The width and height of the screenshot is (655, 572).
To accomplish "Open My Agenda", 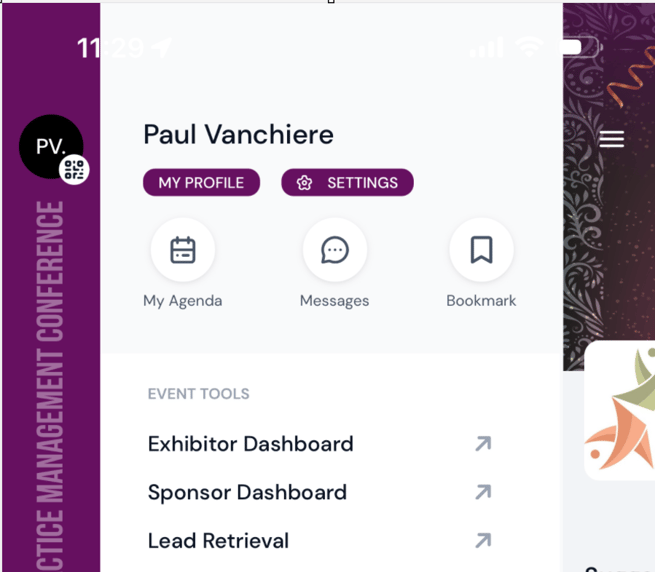I will [x=182, y=250].
